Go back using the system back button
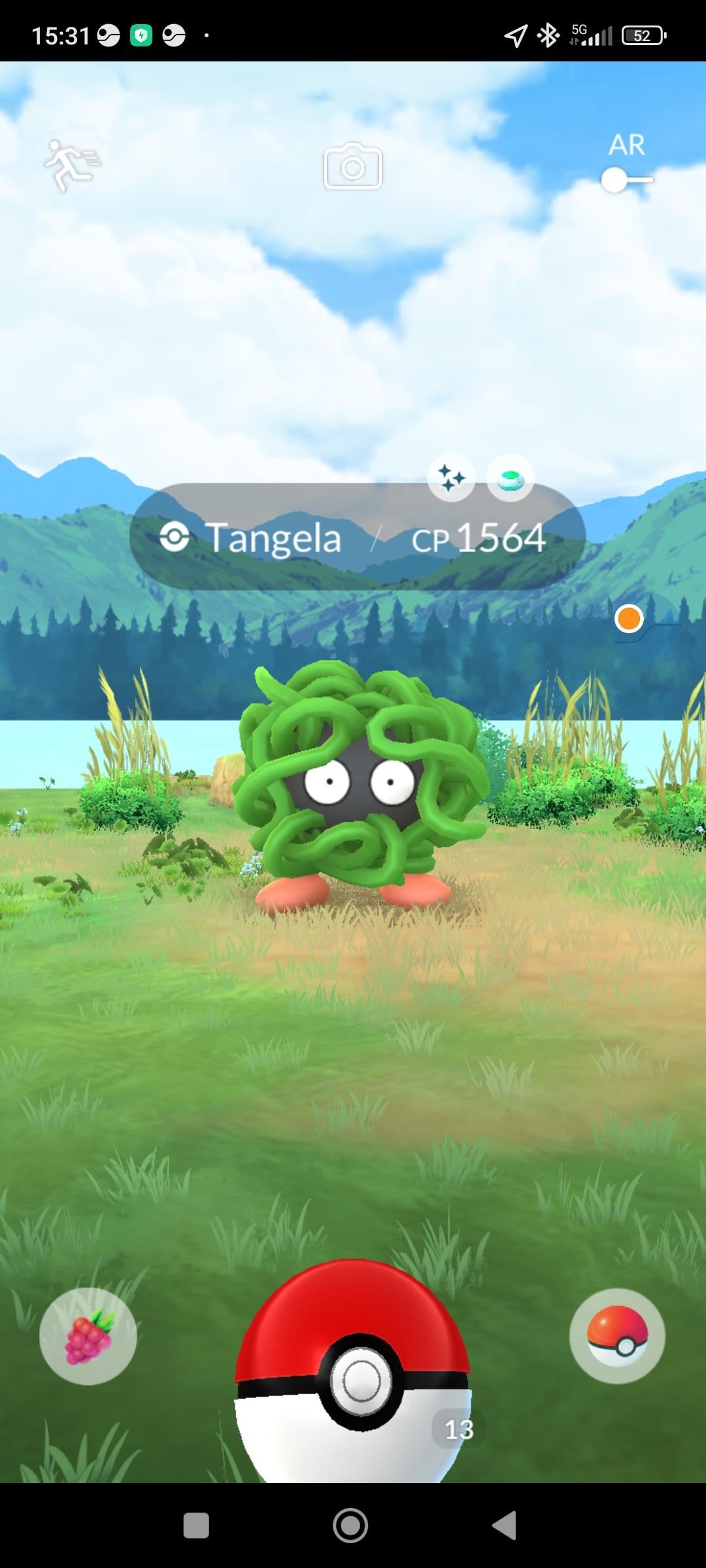The height and width of the screenshot is (1568, 706). (504, 1526)
